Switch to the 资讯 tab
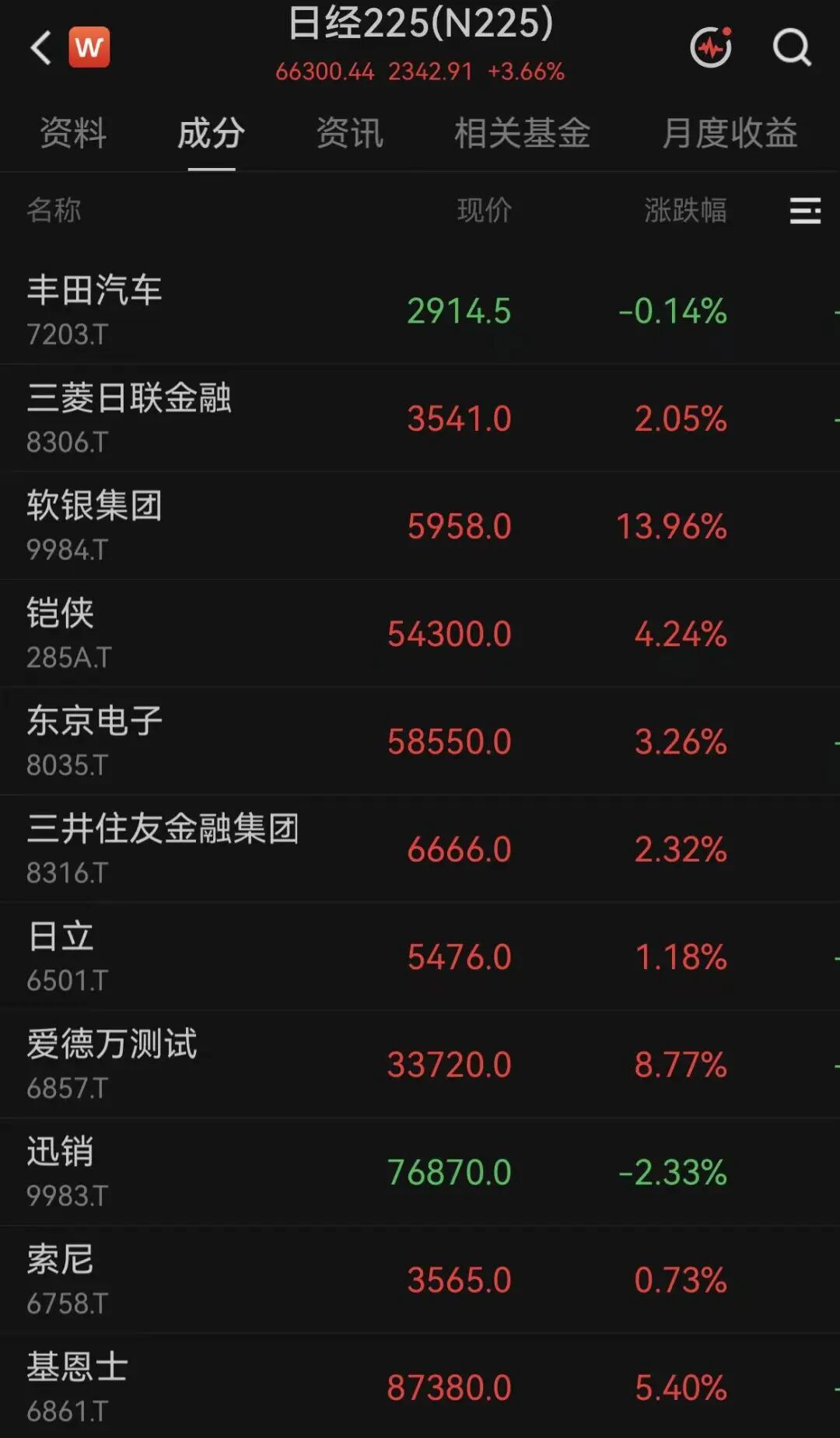 coord(350,133)
